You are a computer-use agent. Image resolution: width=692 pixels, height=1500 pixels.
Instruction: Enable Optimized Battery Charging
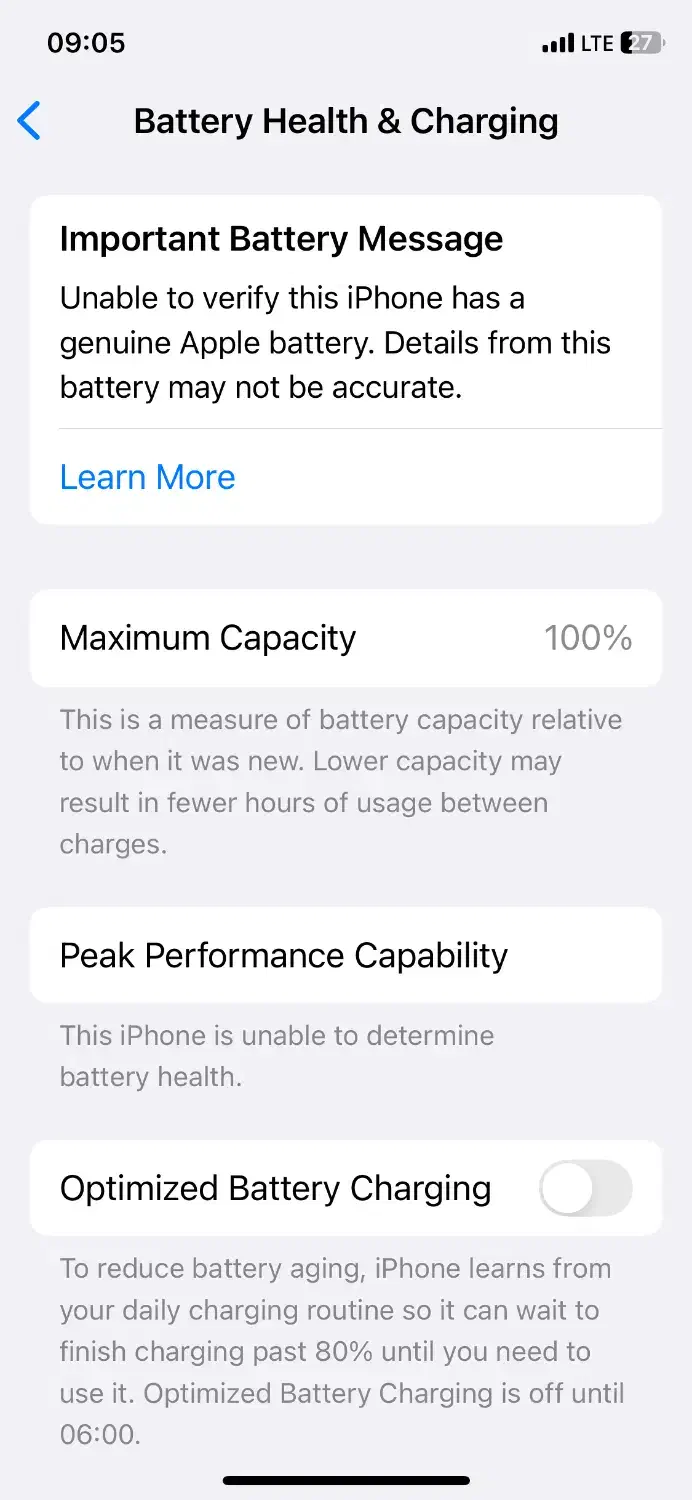point(585,1188)
